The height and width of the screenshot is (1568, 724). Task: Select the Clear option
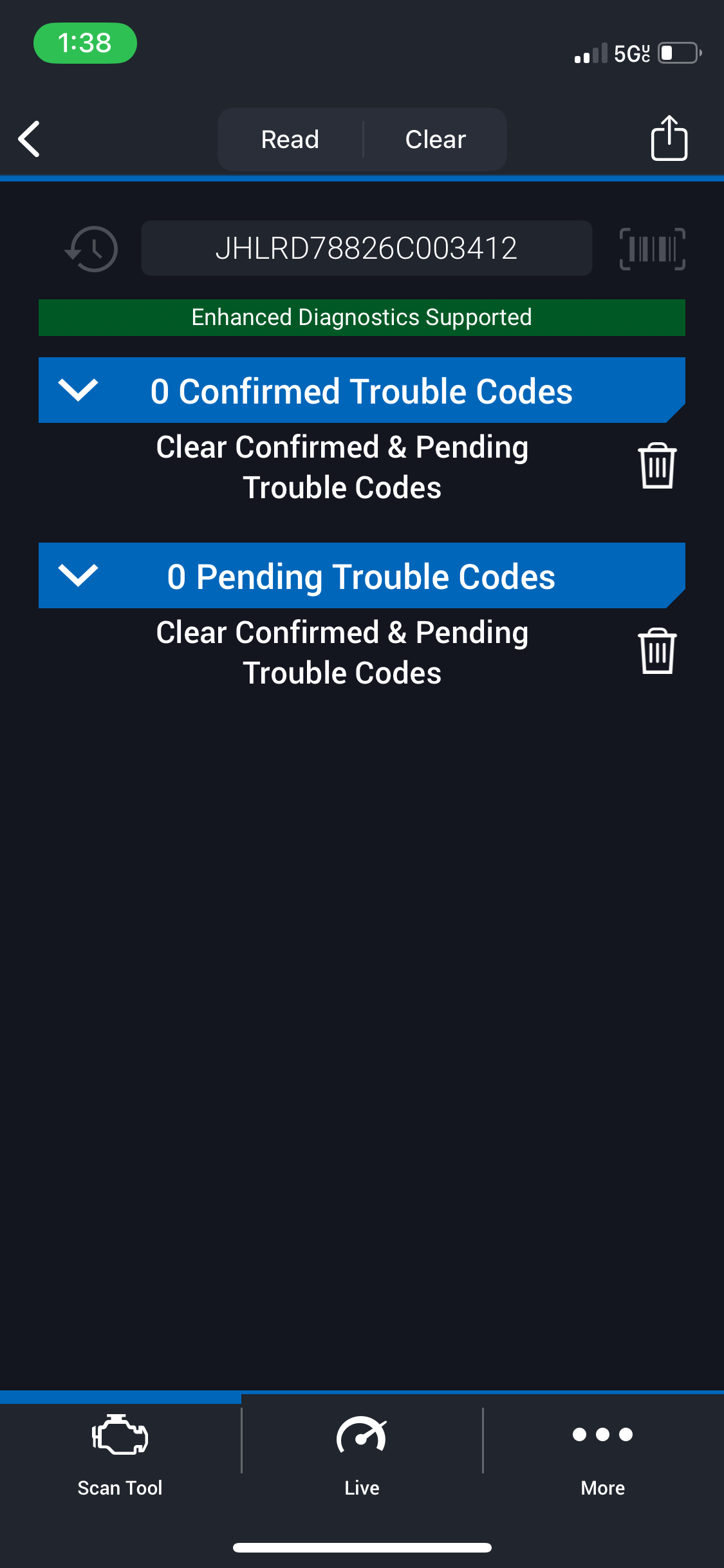click(436, 139)
